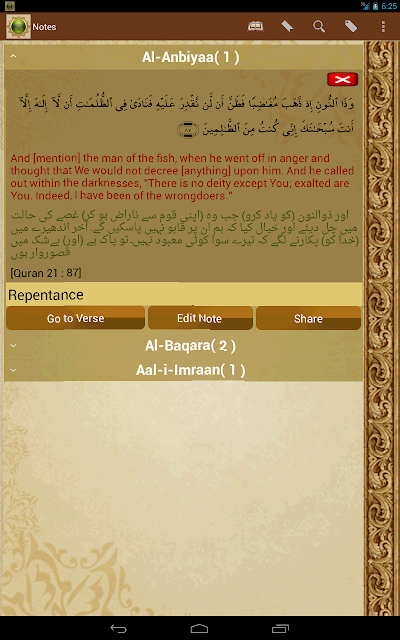This screenshot has width=400, height=640.
Task: Open the tags icon in toolbar
Action: [x=351, y=27]
